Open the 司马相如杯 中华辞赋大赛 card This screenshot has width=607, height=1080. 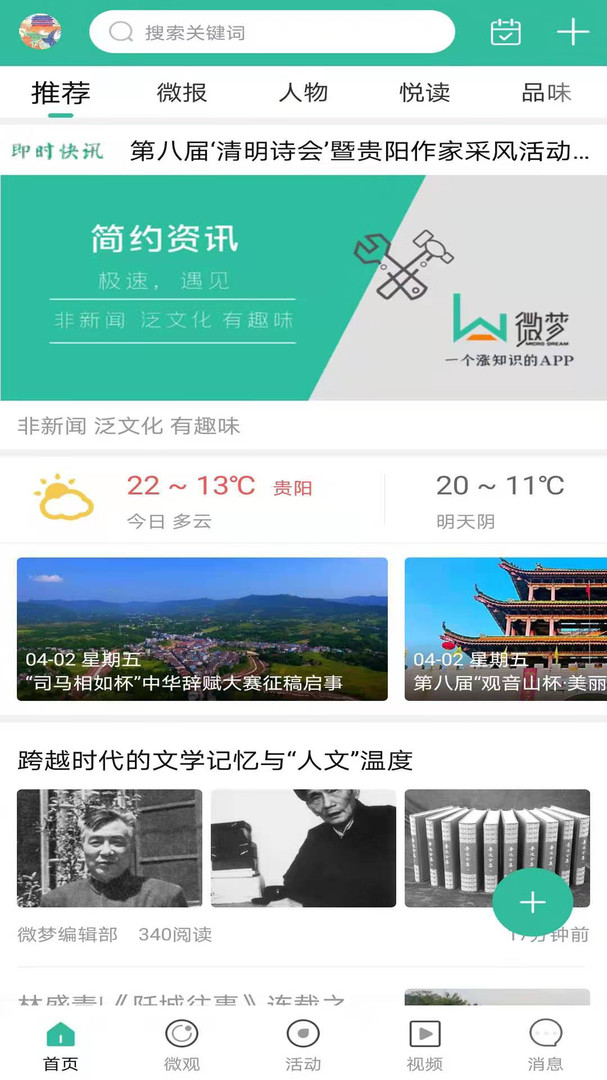[202, 629]
